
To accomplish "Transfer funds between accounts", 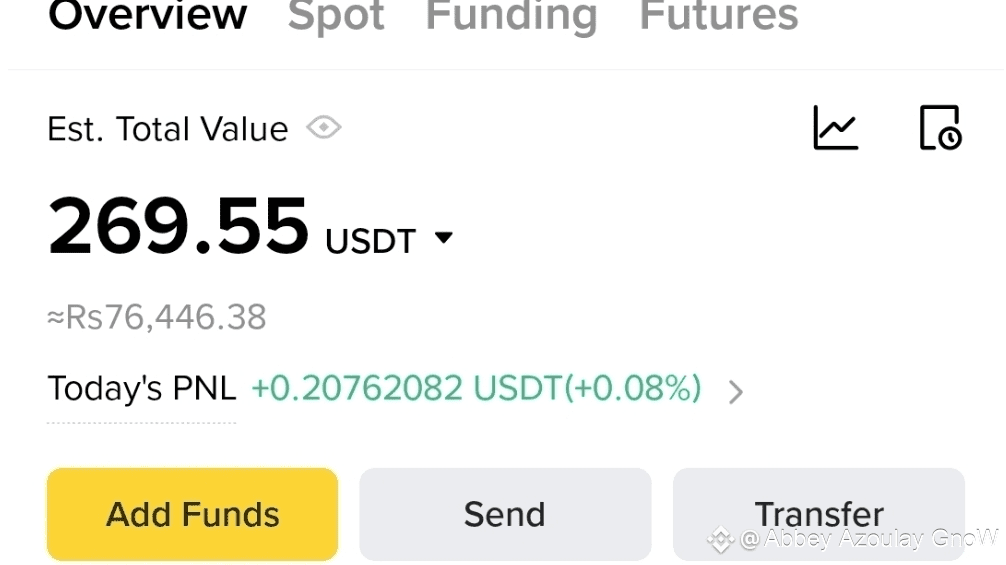I will pos(818,514).
